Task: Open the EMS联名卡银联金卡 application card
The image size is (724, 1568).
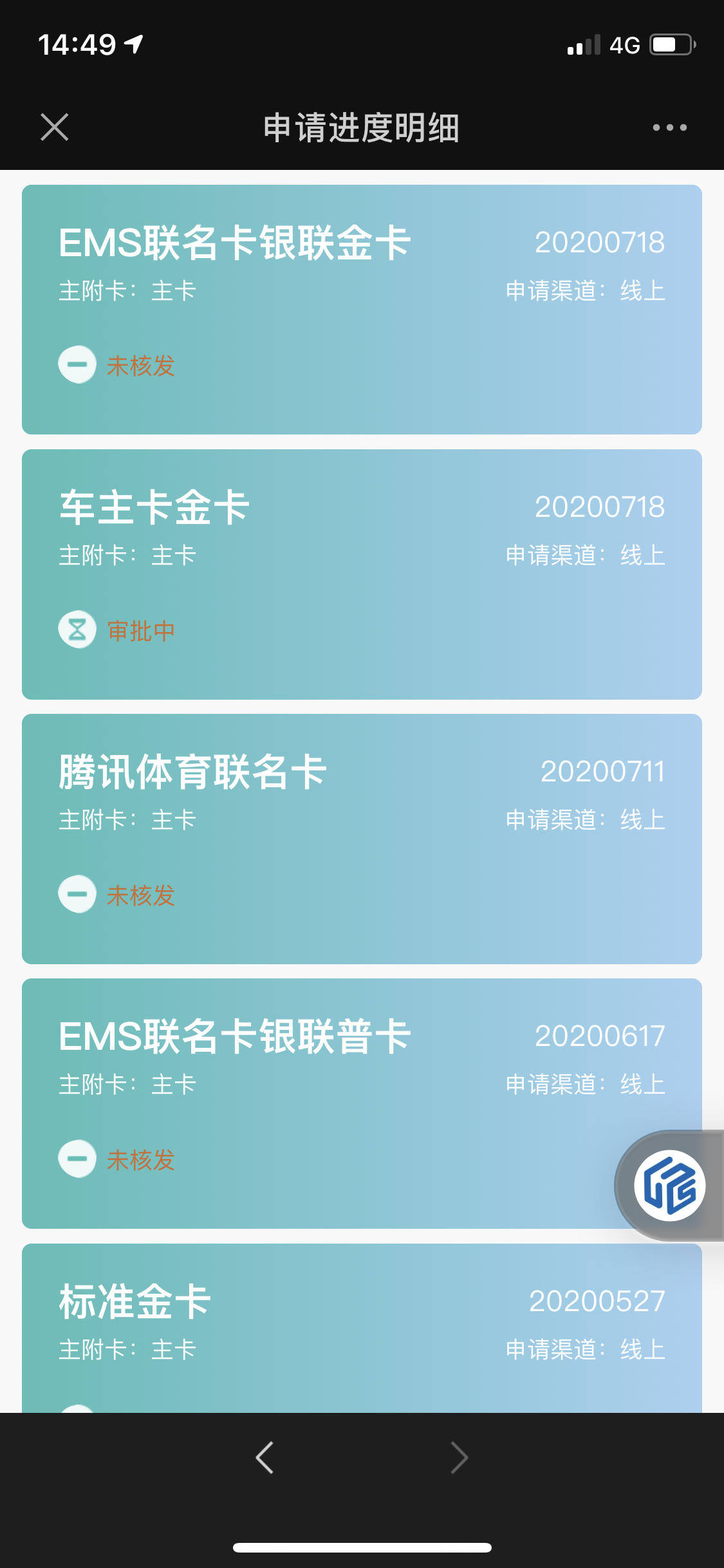Action: point(362,310)
